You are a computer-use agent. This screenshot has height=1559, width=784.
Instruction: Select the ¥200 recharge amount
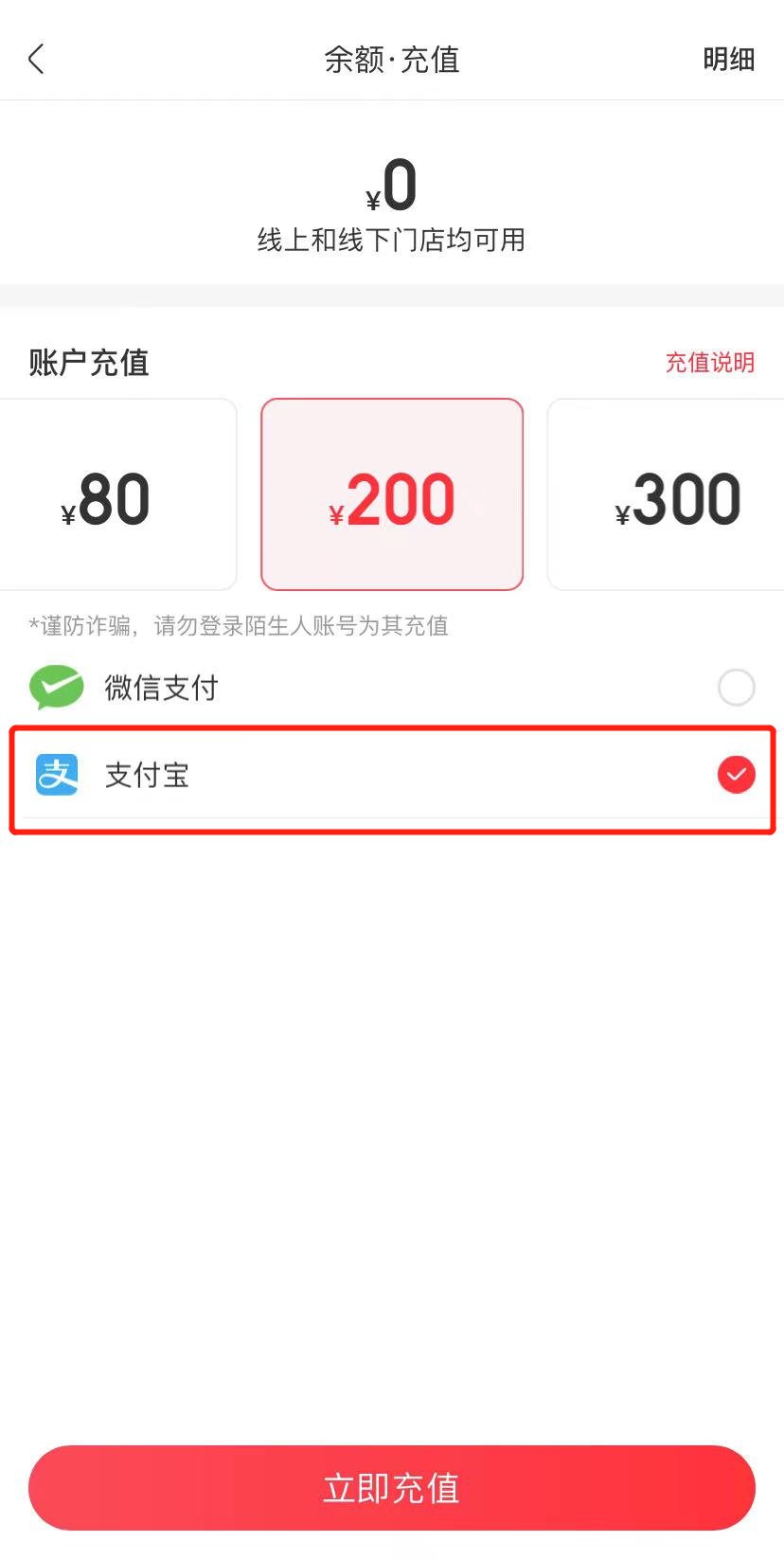click(x=392, y=495)
